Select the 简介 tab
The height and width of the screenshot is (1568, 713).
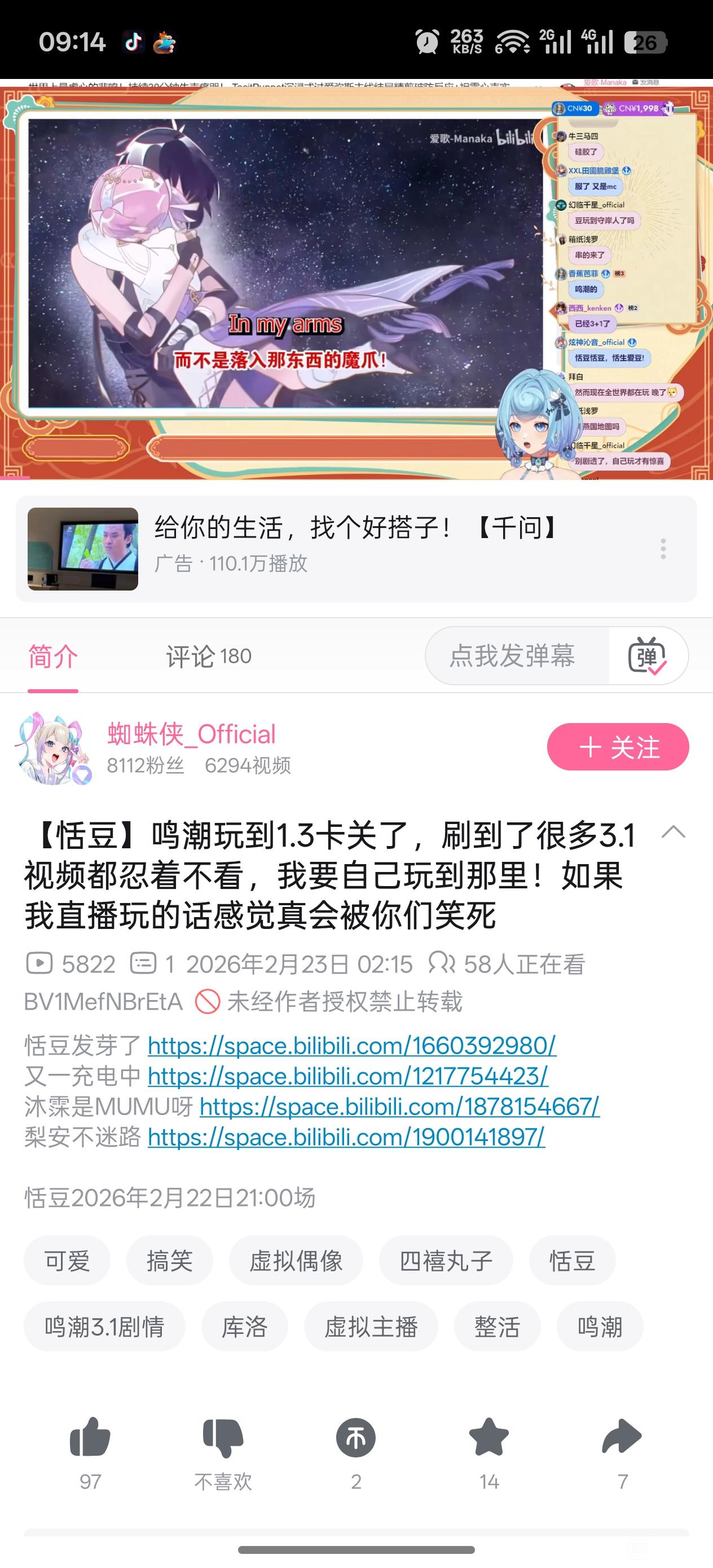tap(53, 656)
